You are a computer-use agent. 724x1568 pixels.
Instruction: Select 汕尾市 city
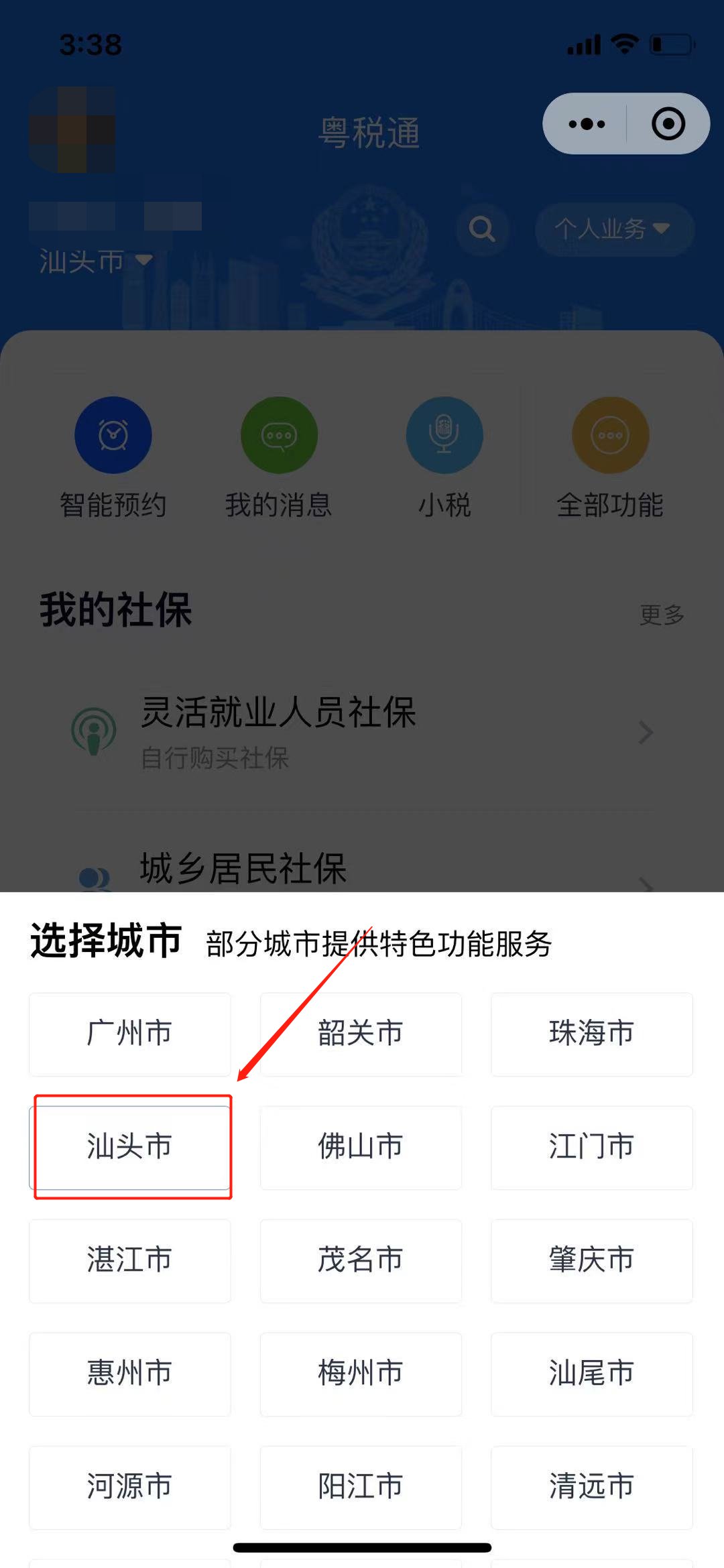click(591, 1374)
